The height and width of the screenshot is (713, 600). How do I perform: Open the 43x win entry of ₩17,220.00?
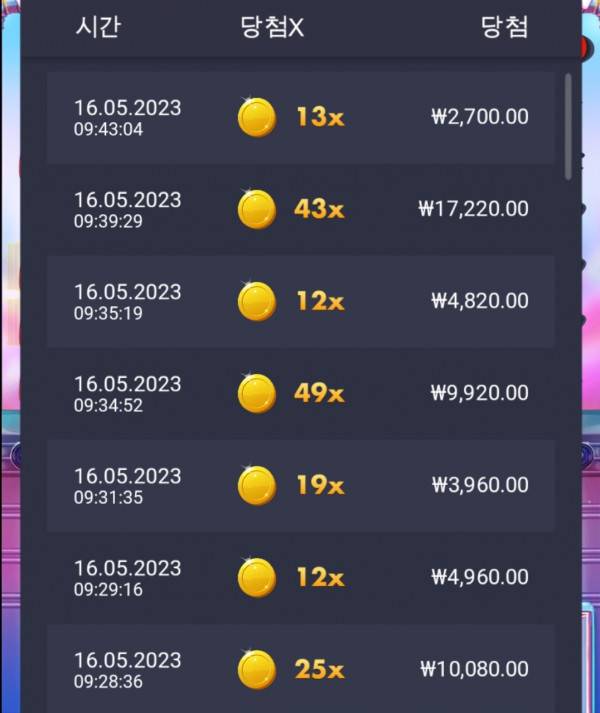click(300, 209)
